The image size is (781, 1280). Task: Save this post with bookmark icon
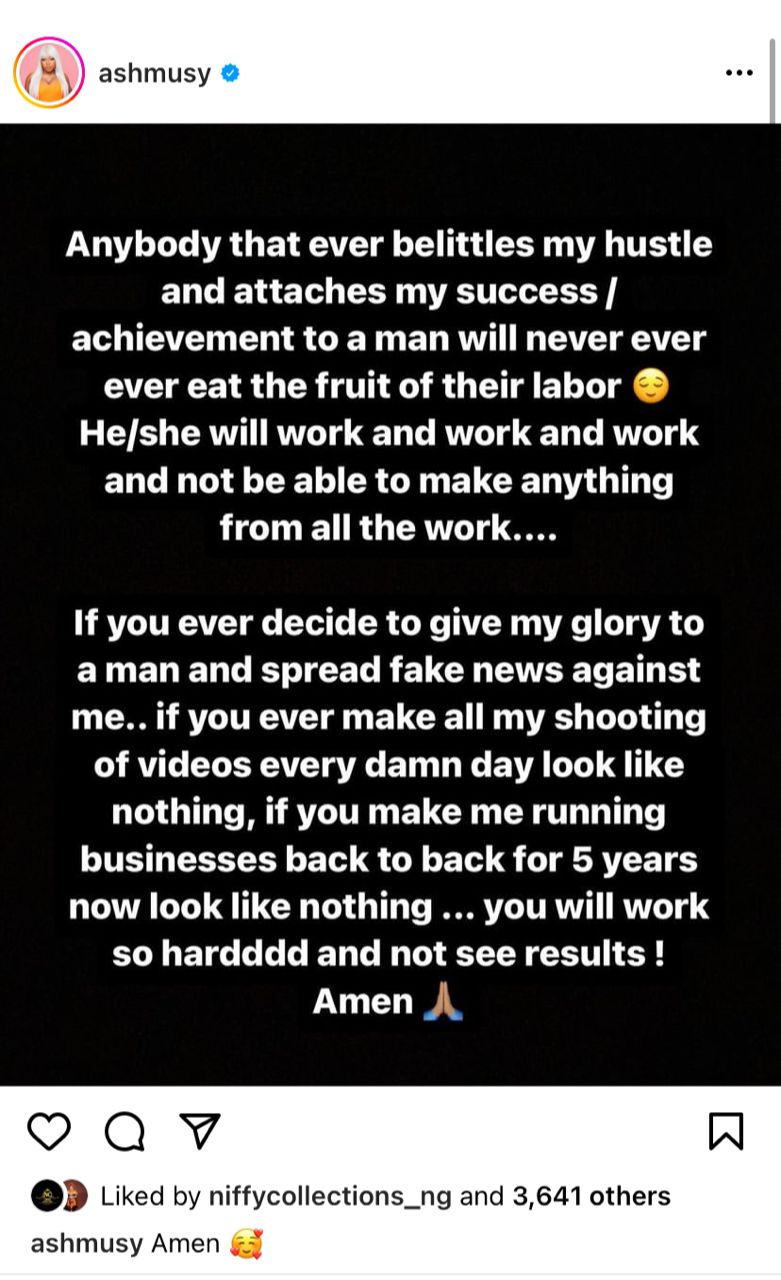tap(726, 1132)
